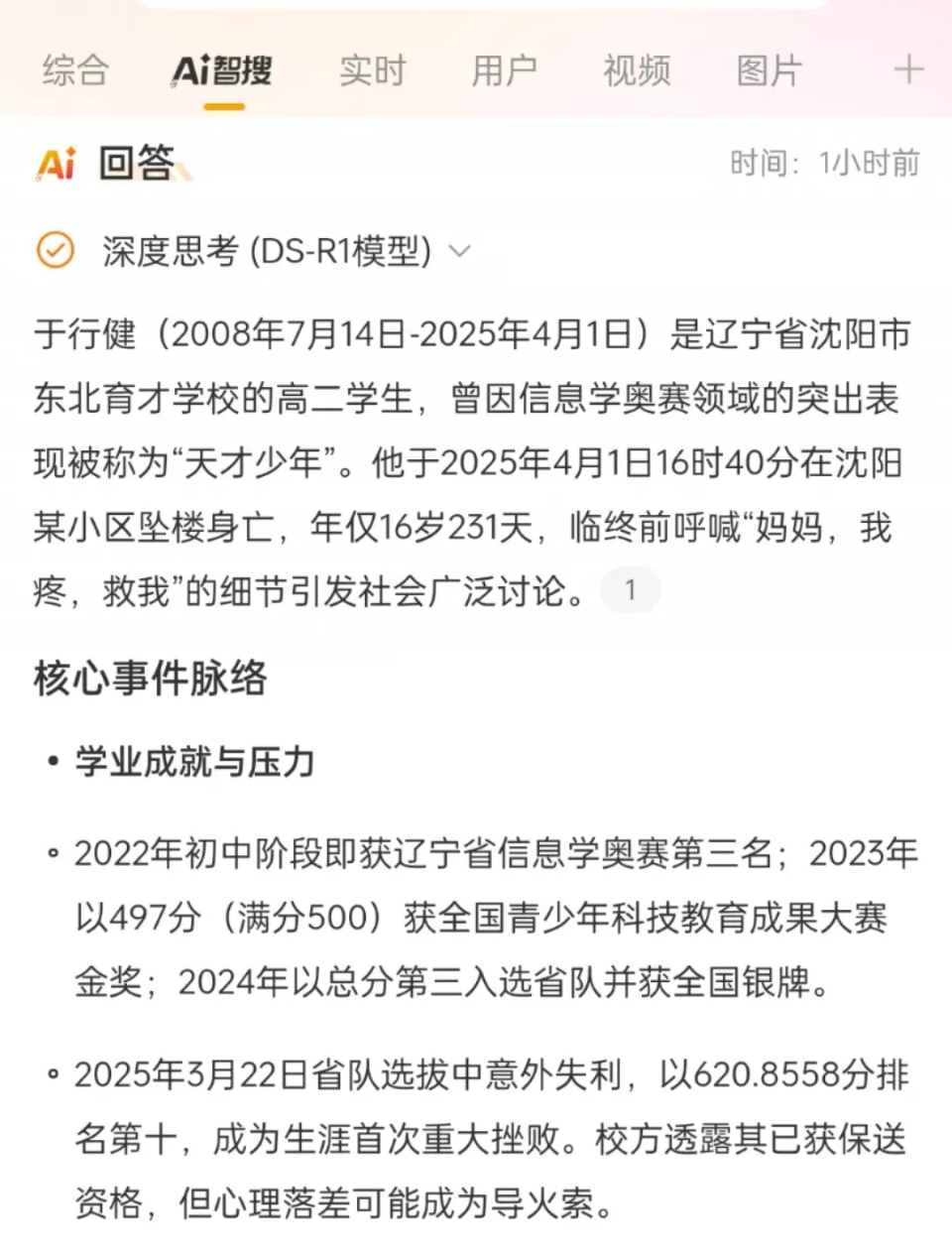Click the 深度思考 (DS-R1模型) label
The width and height of the screenshot is (952, 1251).
click(x=266, y=251)
